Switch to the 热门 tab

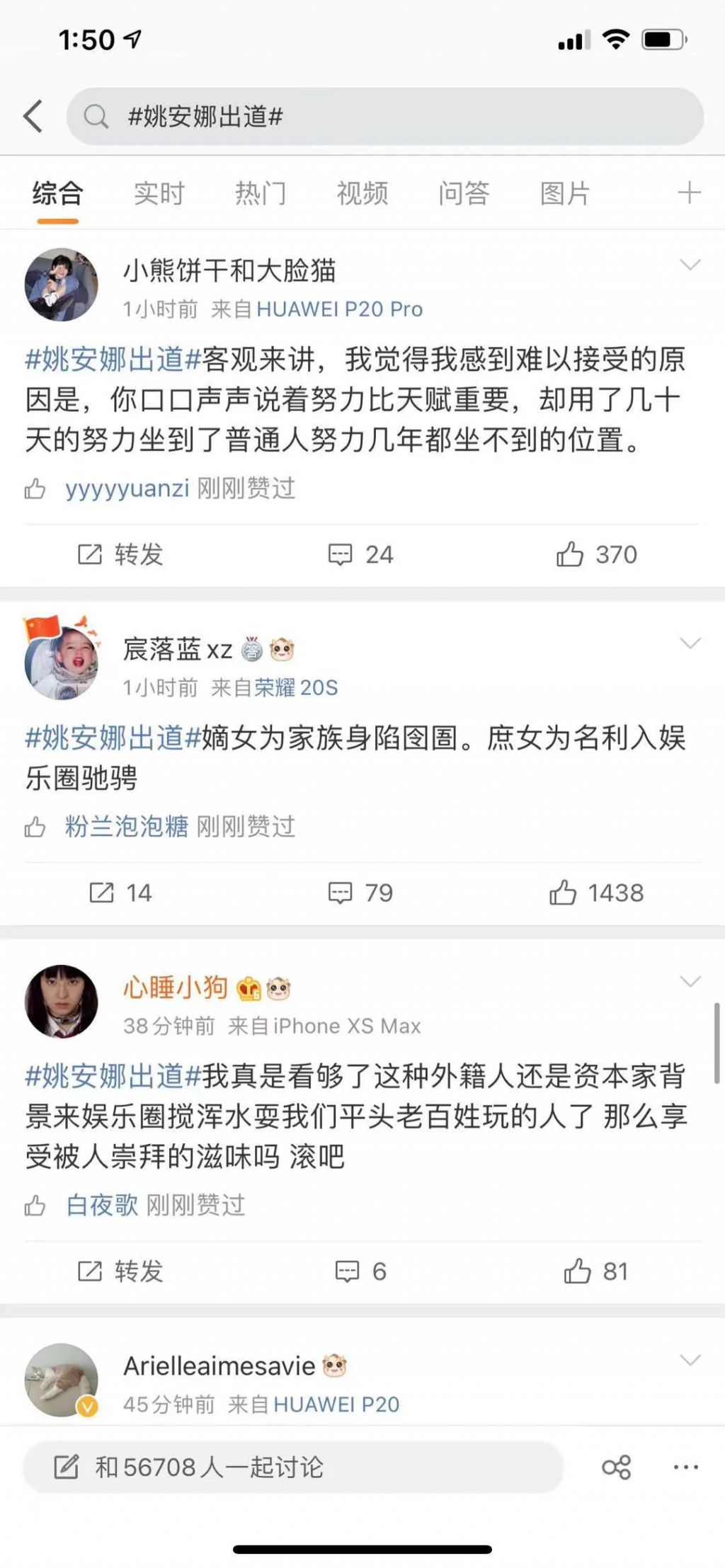pos(260,193)
